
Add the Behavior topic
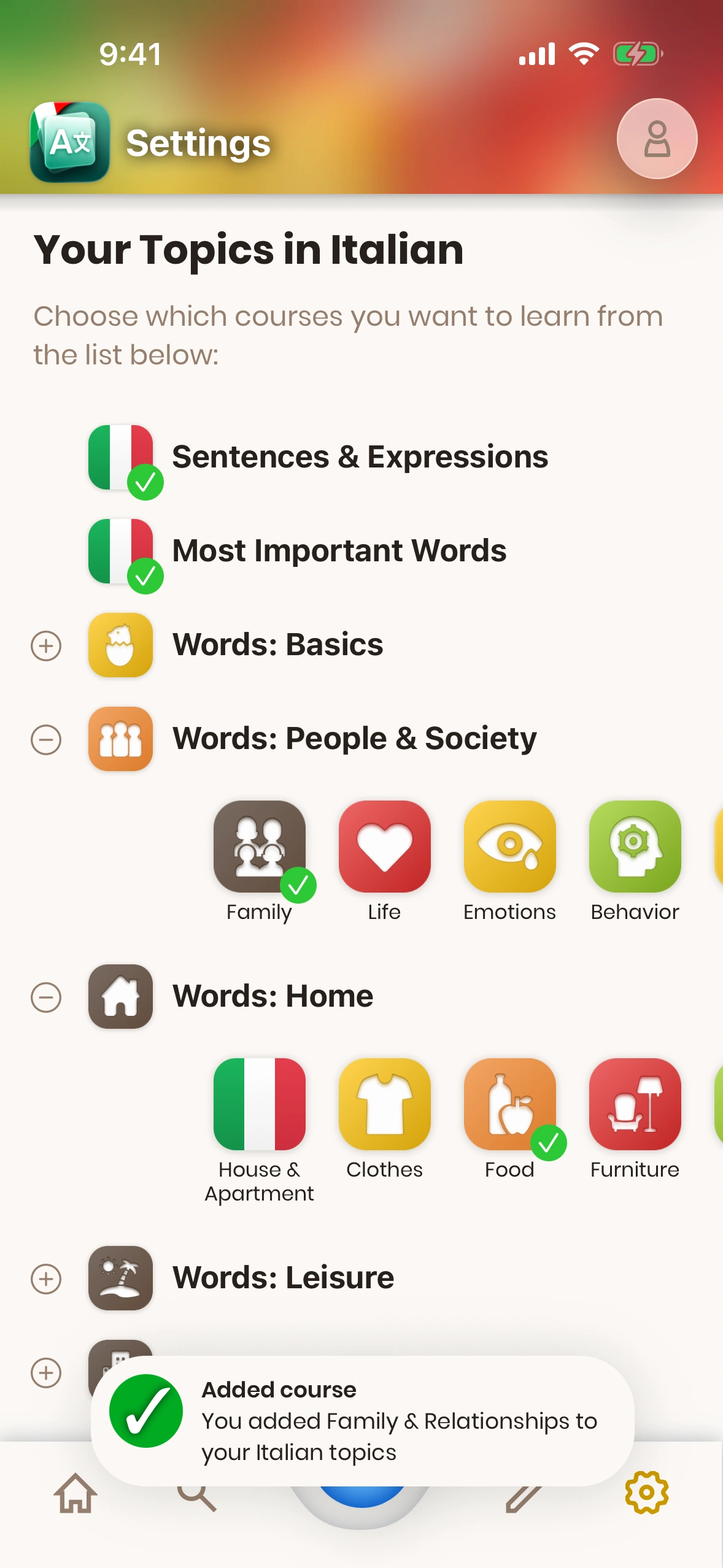635,847
